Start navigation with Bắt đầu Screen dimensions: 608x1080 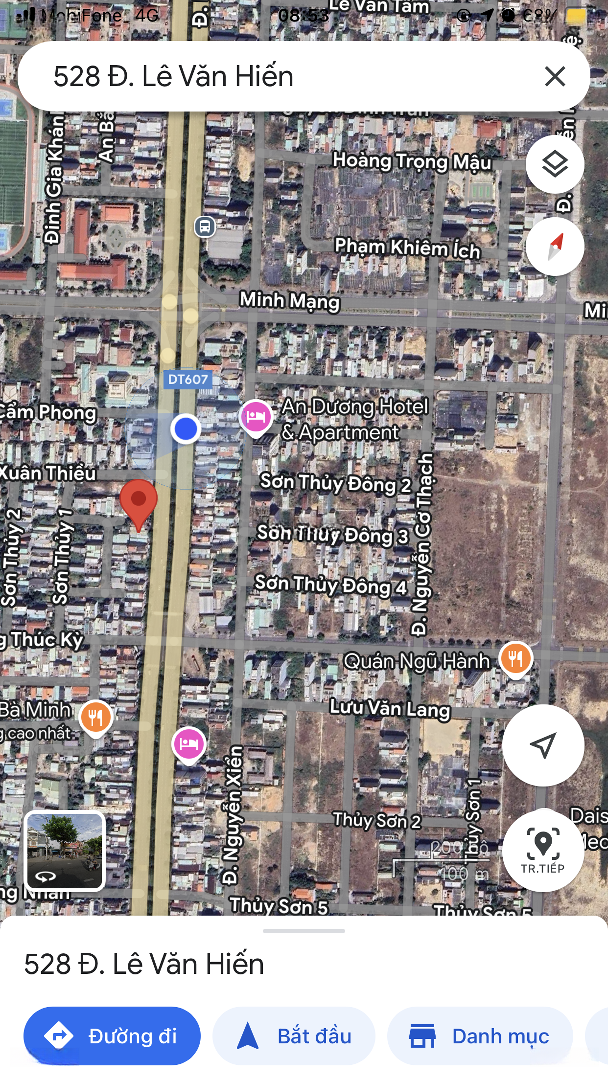click(x=294, y=1036)
